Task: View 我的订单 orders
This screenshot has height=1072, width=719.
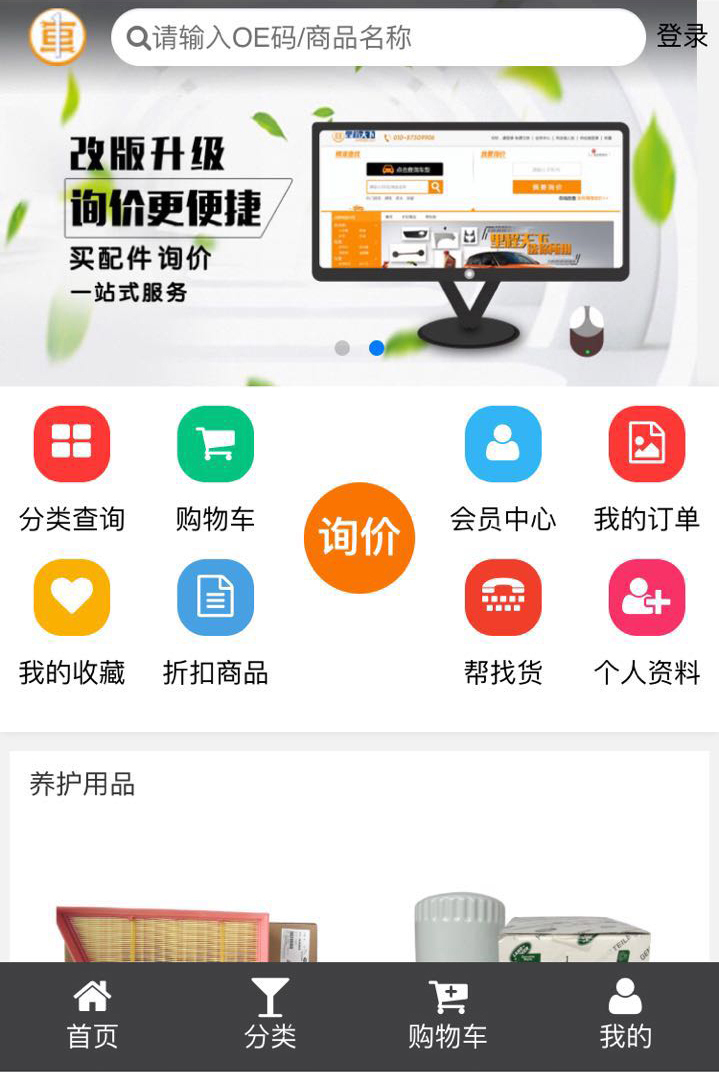Action: pos(647,445)
